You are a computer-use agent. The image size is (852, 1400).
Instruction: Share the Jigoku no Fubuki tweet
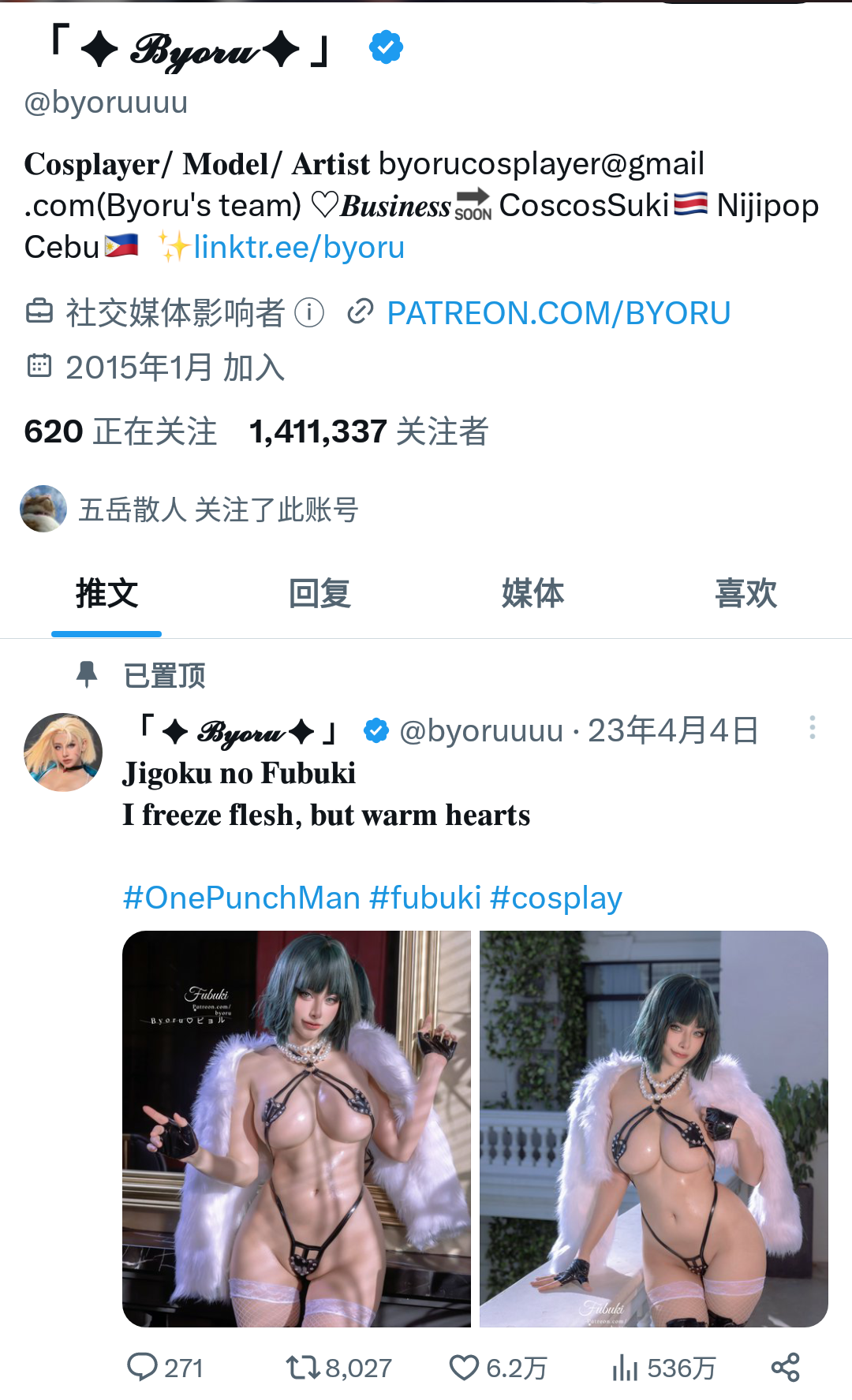785,1367
